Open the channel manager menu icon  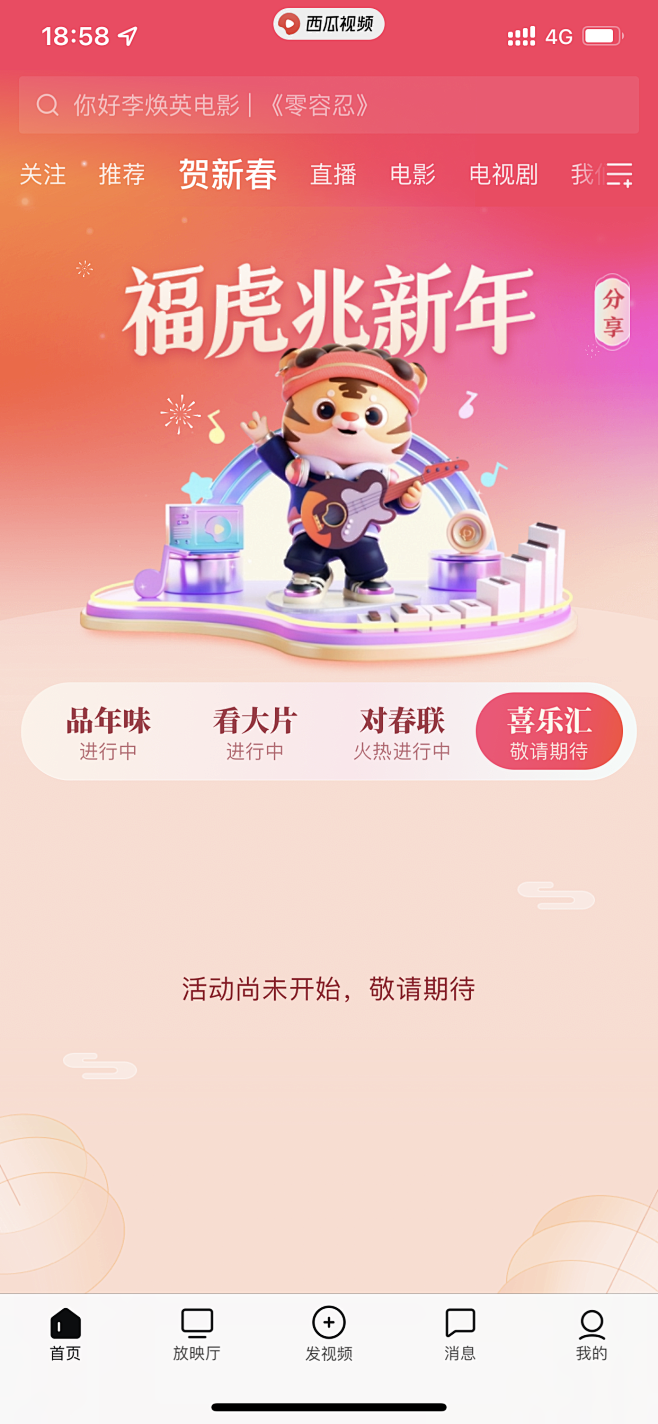pos(620,175)
